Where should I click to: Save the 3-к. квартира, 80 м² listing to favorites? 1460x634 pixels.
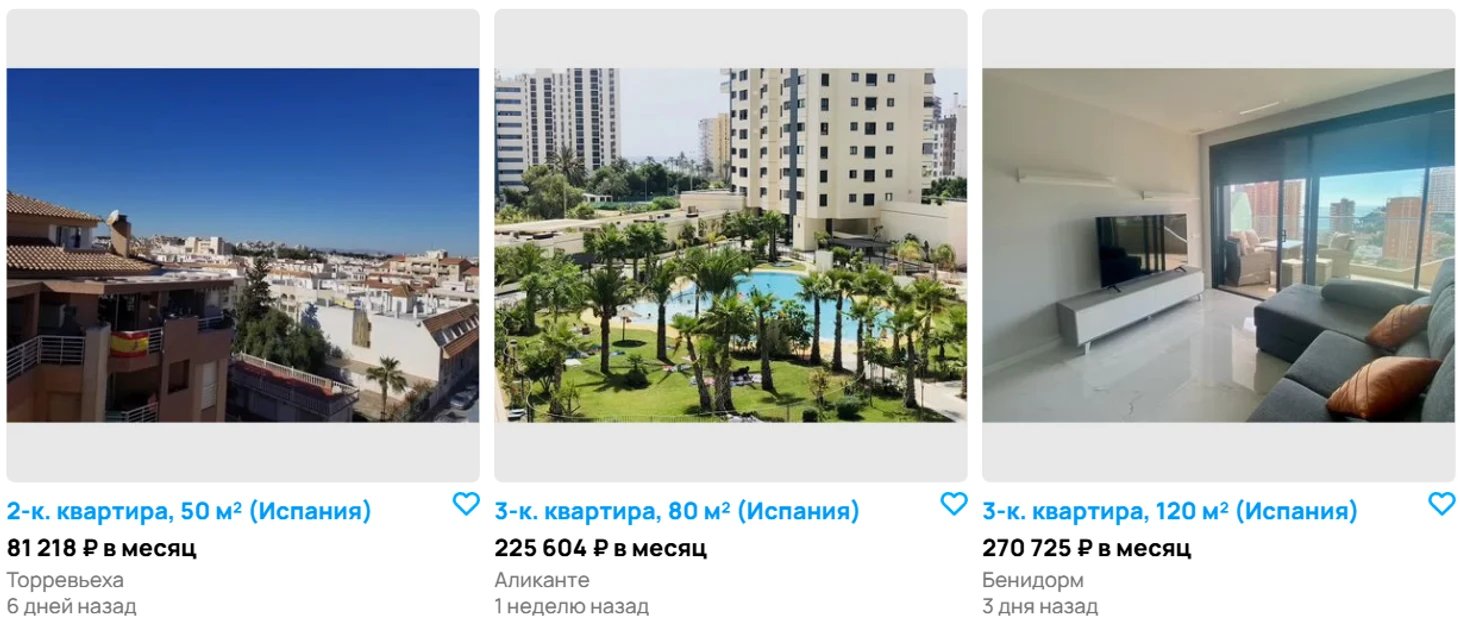point(954,504)
